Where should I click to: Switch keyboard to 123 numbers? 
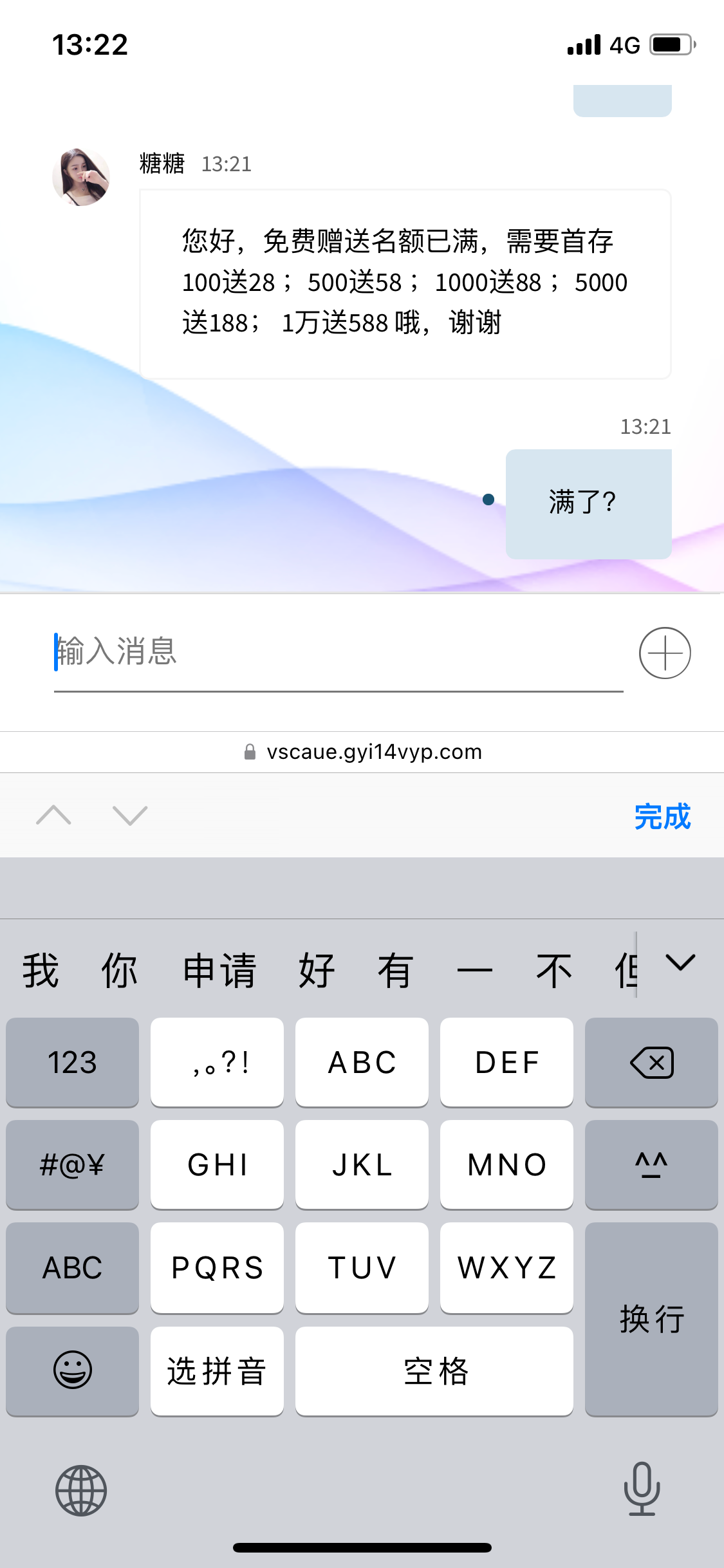pyautogui.click(x=72, y=1063)
